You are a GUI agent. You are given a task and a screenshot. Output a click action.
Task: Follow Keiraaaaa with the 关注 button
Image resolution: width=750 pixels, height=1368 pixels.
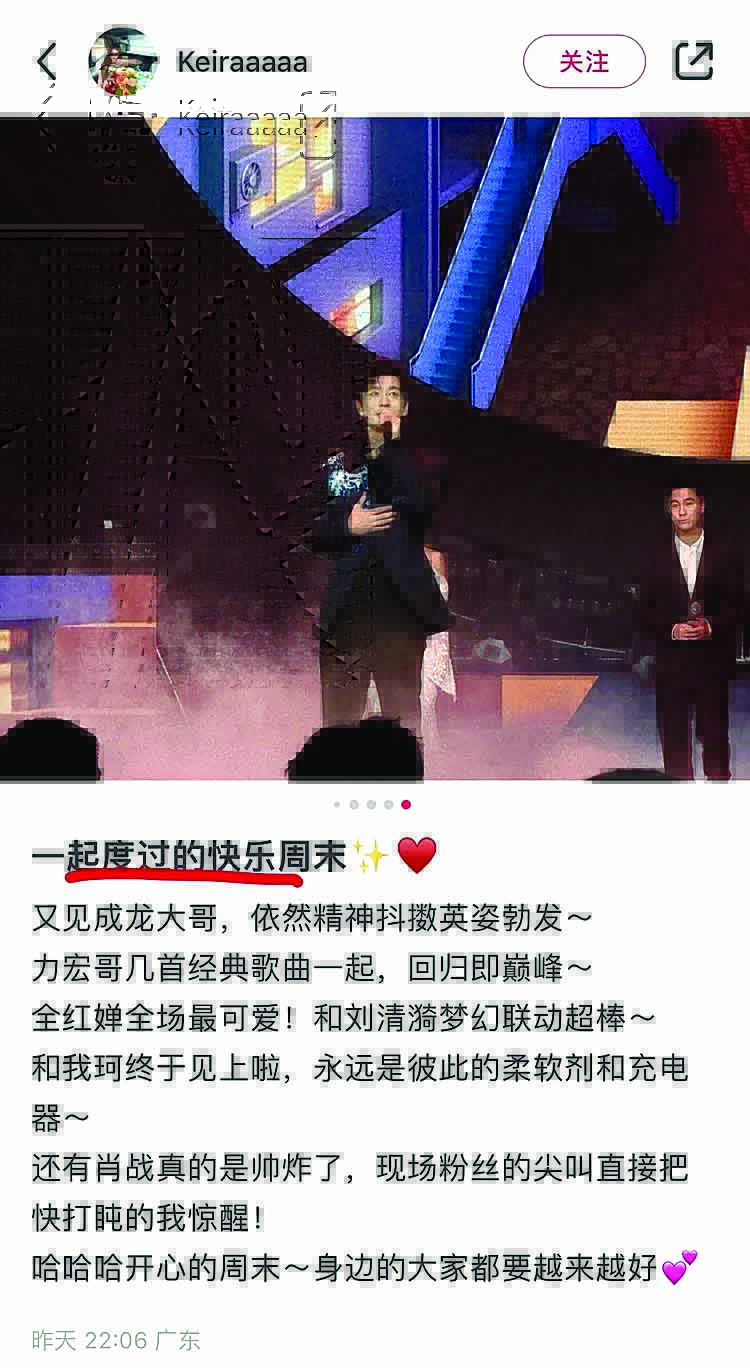[x=584, y=61]
